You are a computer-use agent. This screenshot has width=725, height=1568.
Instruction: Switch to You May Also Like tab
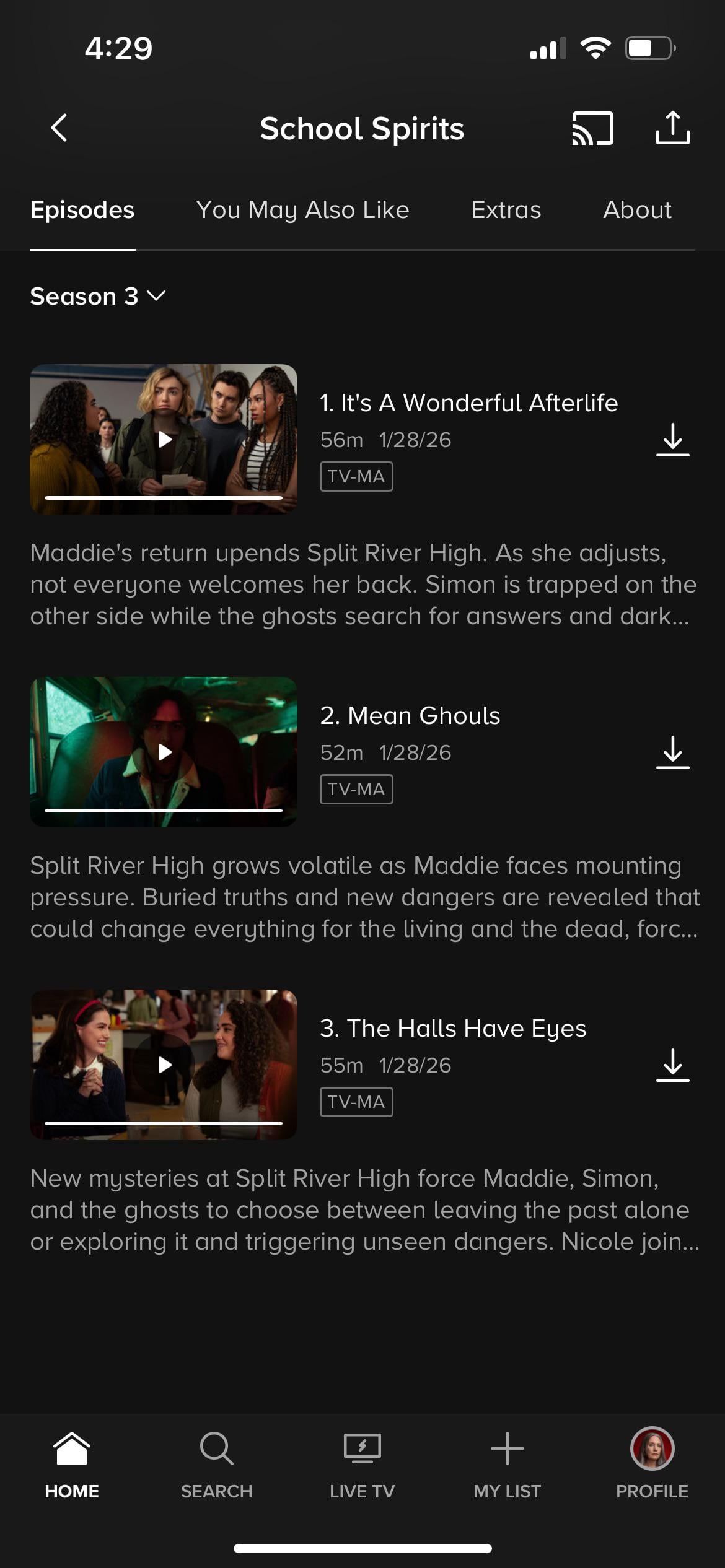(302, 210)
